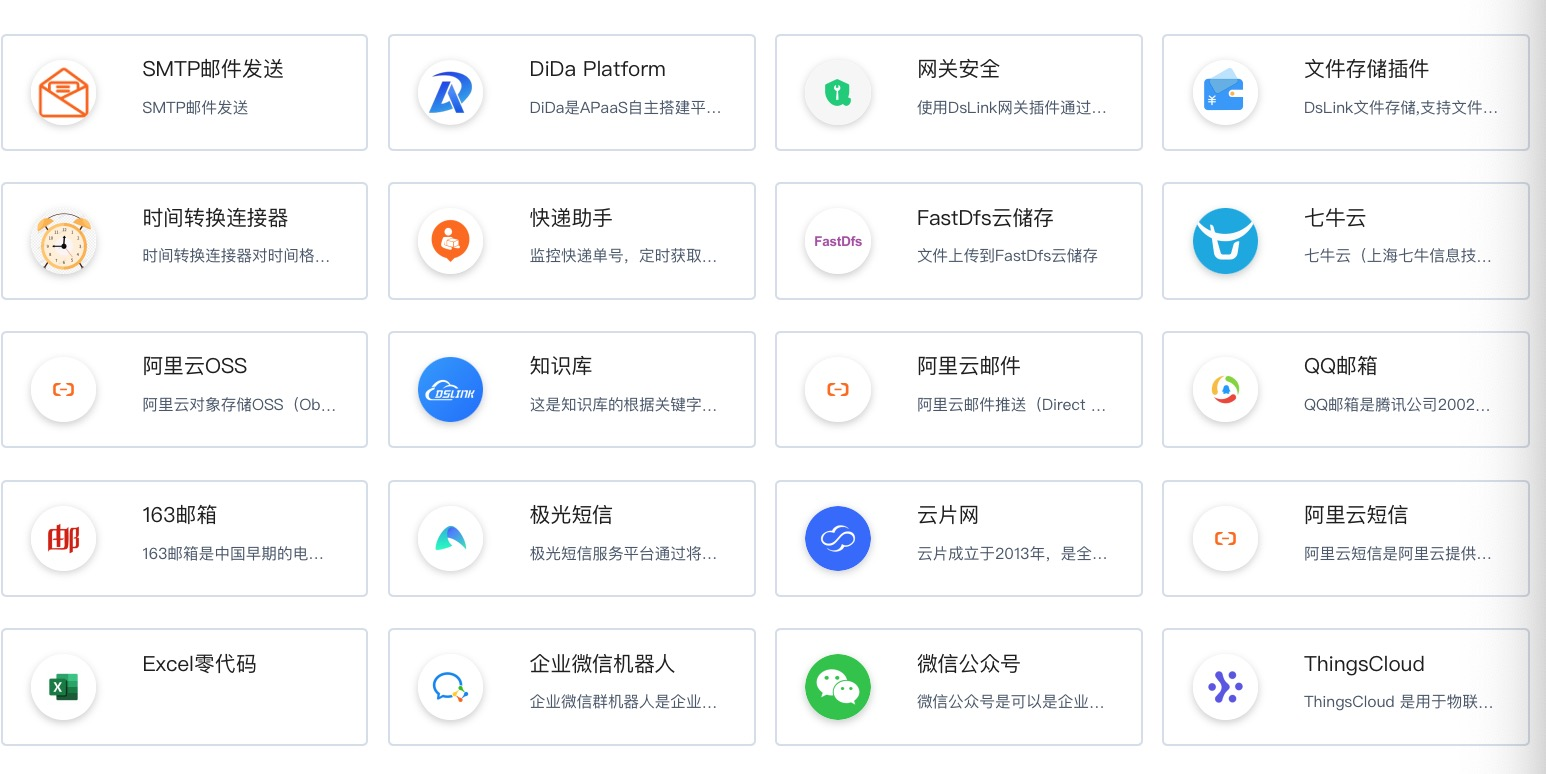
Task: Select the 极光短信 card
Action: 571,538
